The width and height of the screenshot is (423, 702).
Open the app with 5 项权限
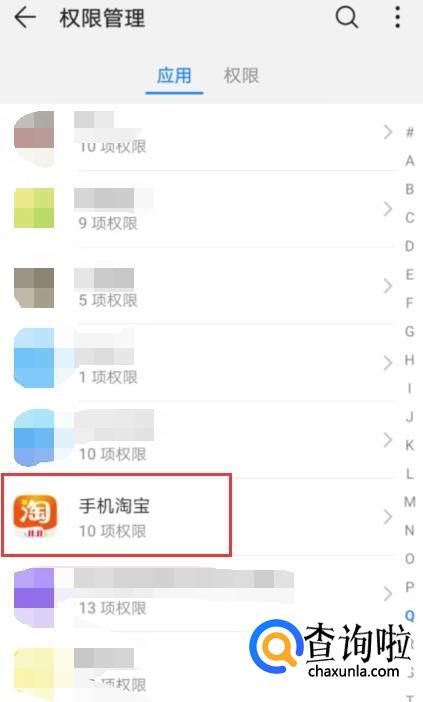coord(199,286)
